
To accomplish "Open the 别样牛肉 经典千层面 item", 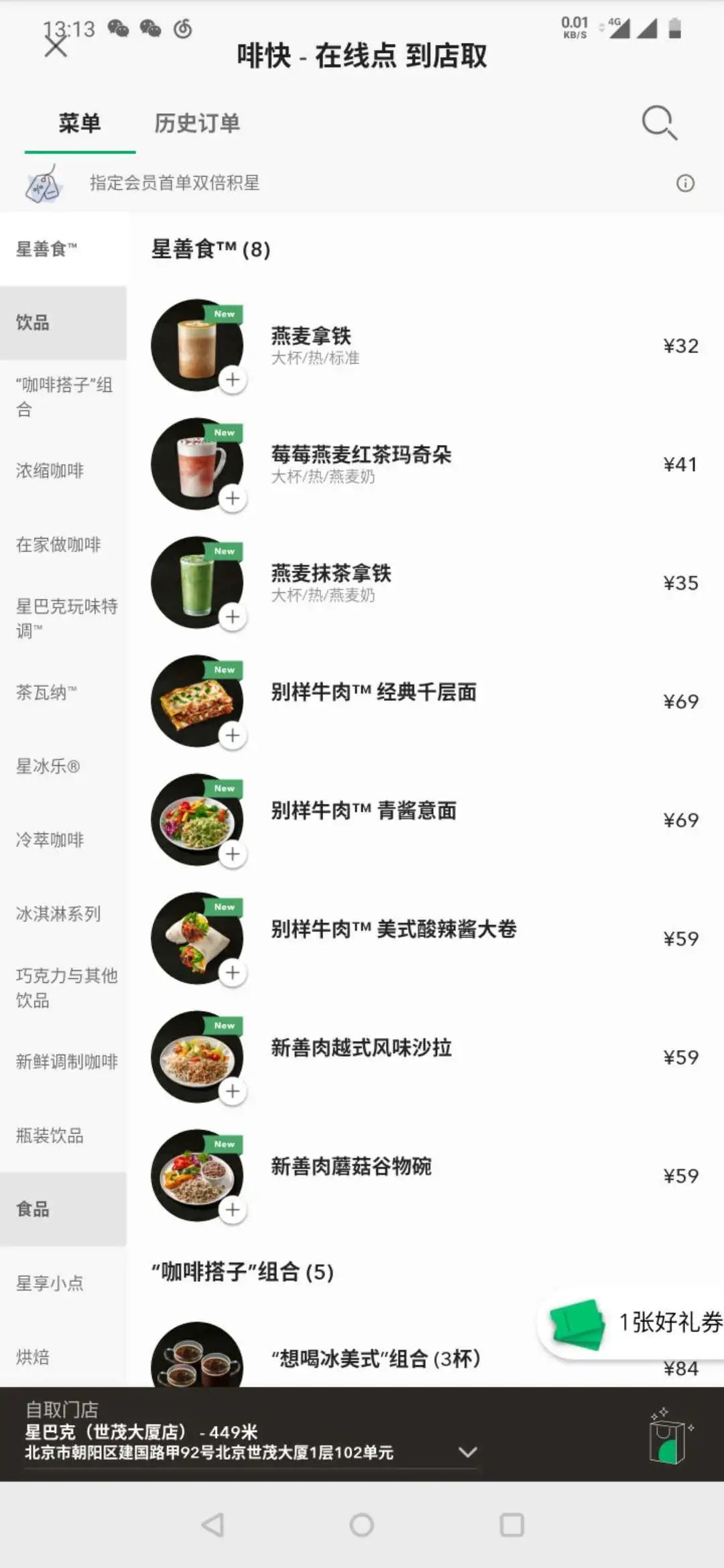I will (373, 692).
